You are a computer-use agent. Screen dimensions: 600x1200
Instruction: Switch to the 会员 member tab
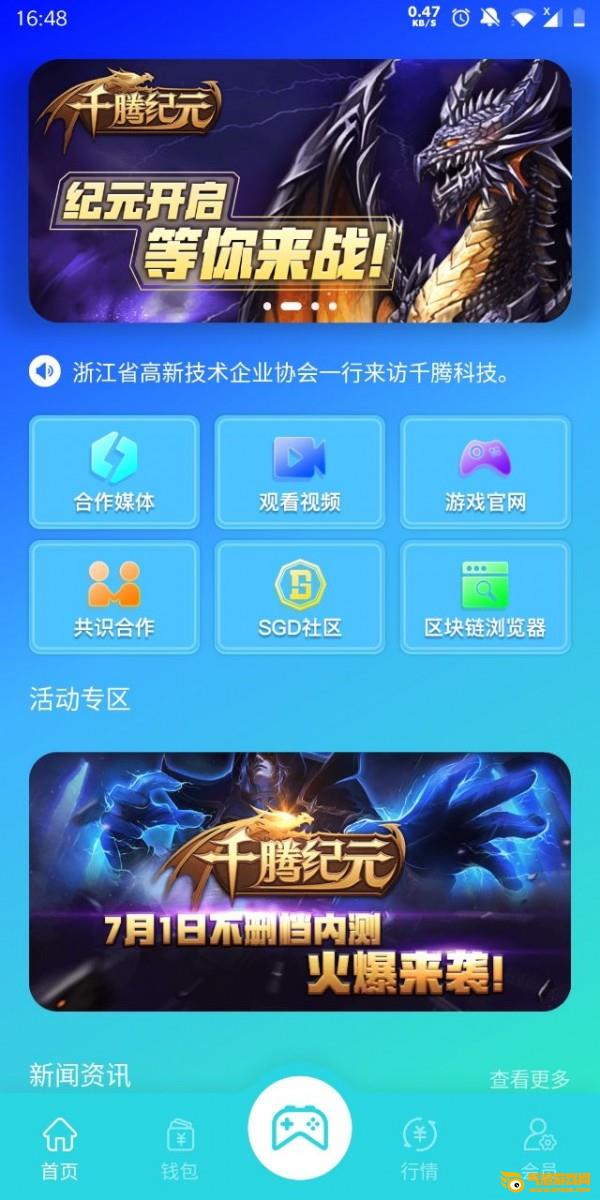click(x=540, y=1150)
